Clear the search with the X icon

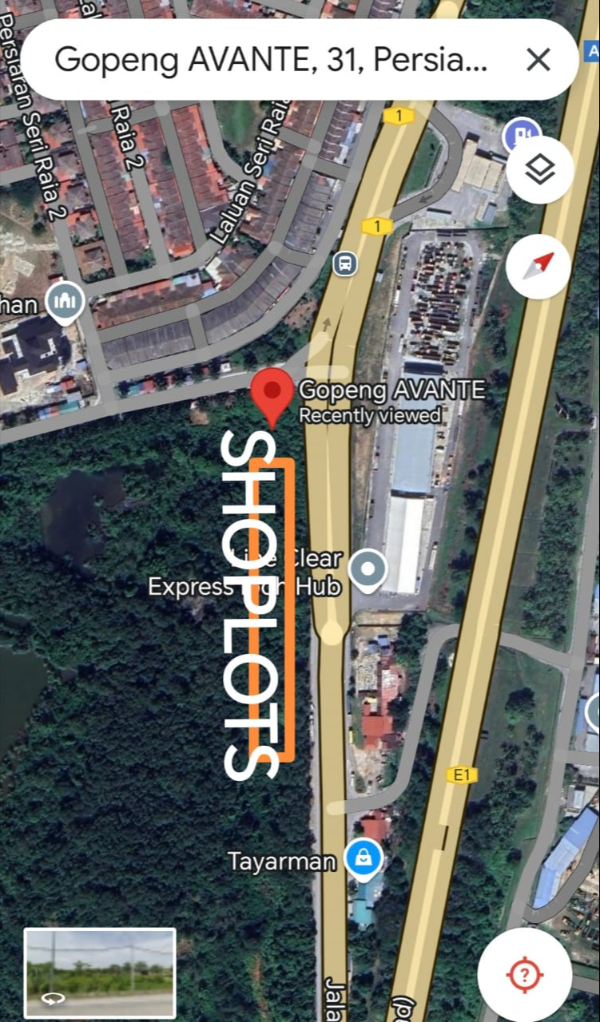538,60
